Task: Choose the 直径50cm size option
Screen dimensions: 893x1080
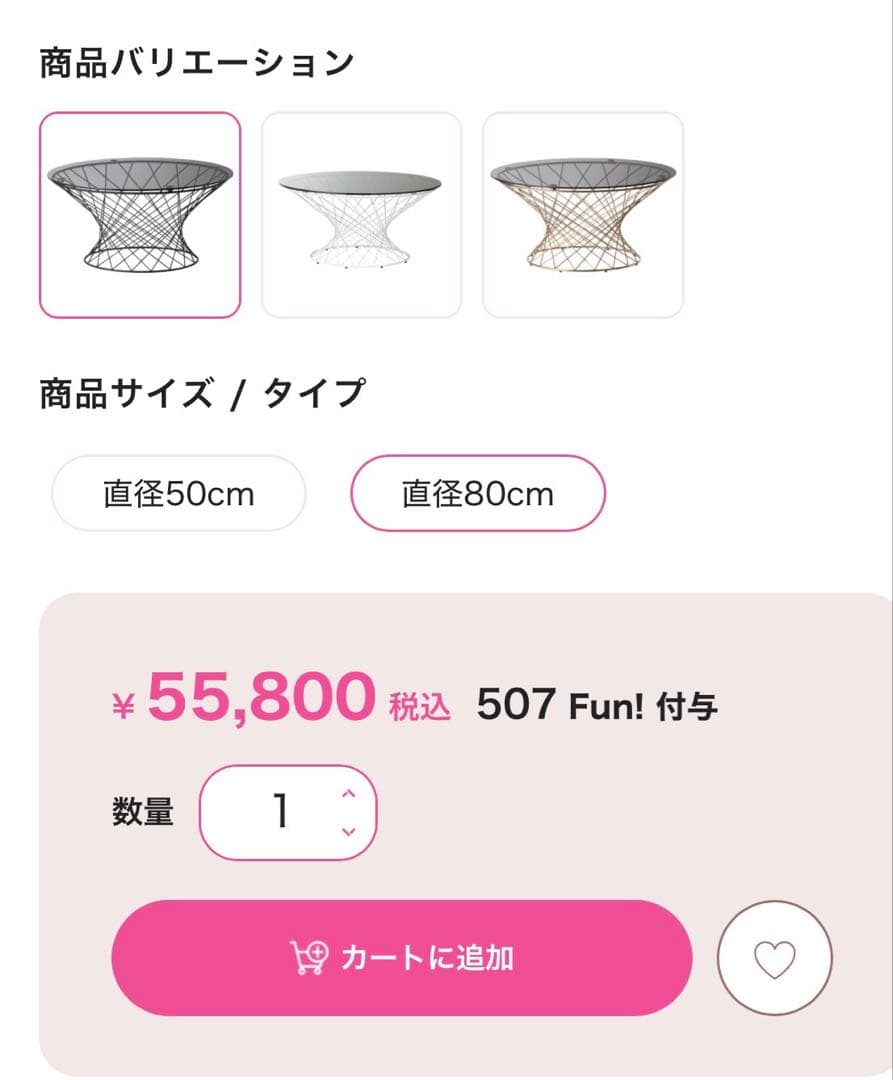Action: [x=180, y=493]
